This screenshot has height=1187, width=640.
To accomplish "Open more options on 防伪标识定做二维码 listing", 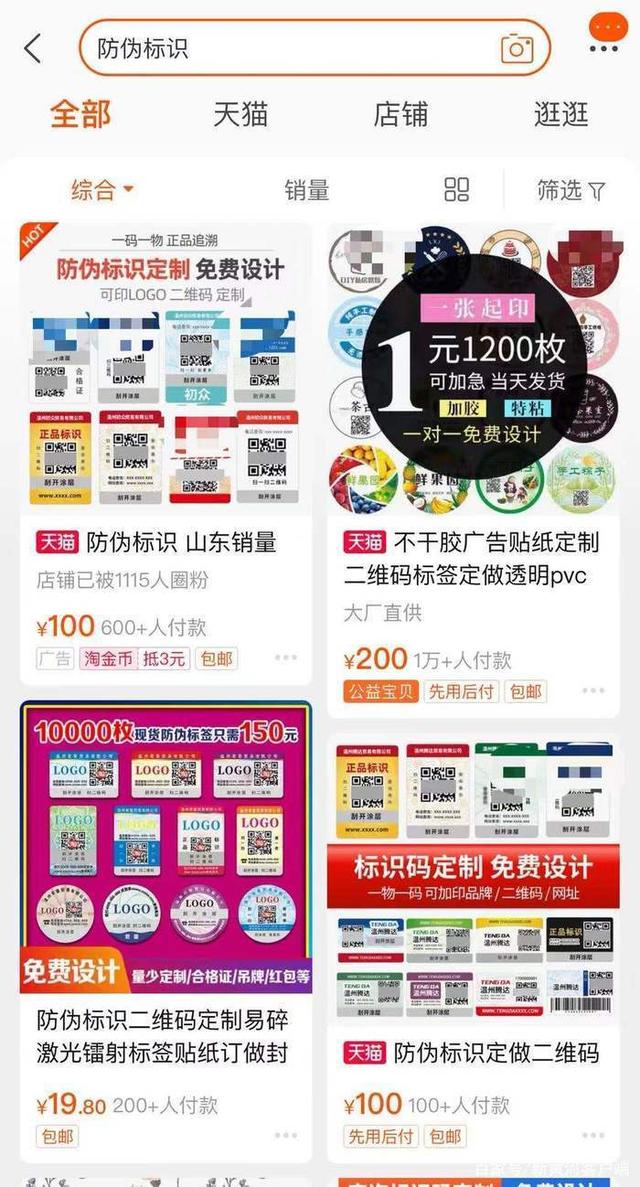I will (x=593, y=1135).
